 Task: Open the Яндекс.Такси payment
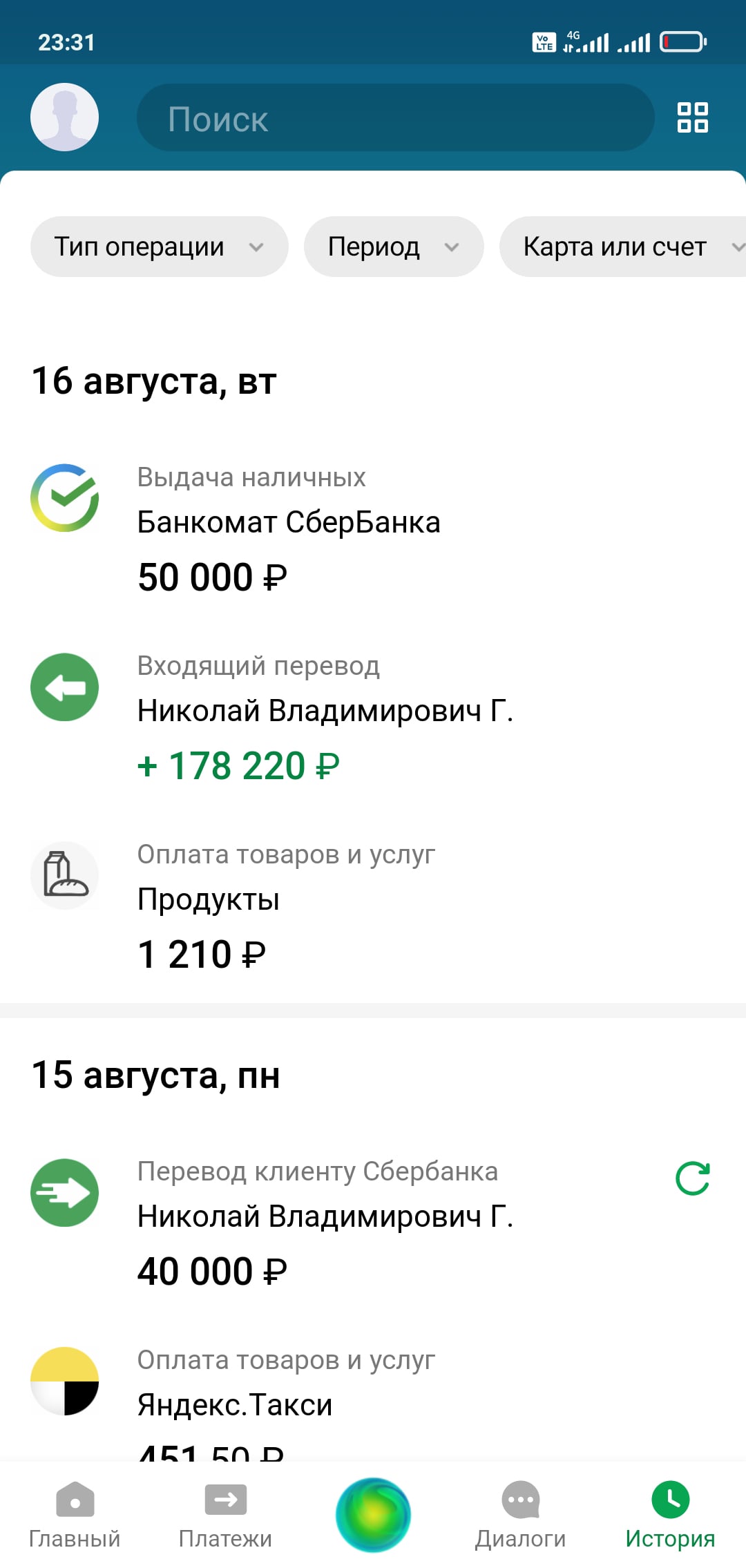[x=373, y=1402]
